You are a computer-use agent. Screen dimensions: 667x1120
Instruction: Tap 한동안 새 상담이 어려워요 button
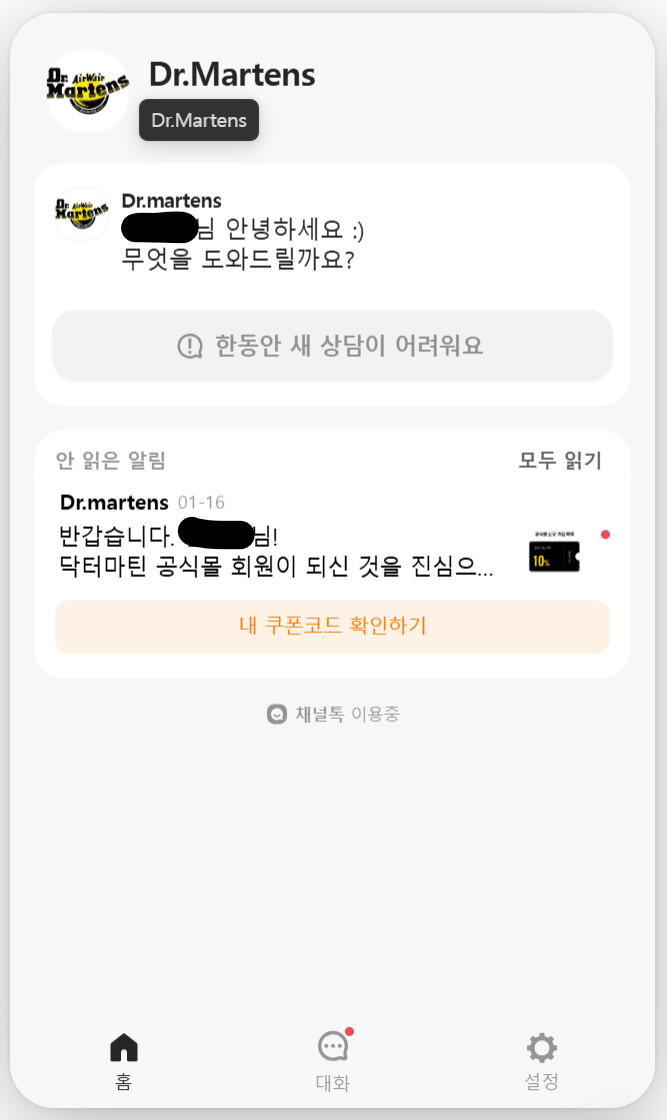[332, 346]
